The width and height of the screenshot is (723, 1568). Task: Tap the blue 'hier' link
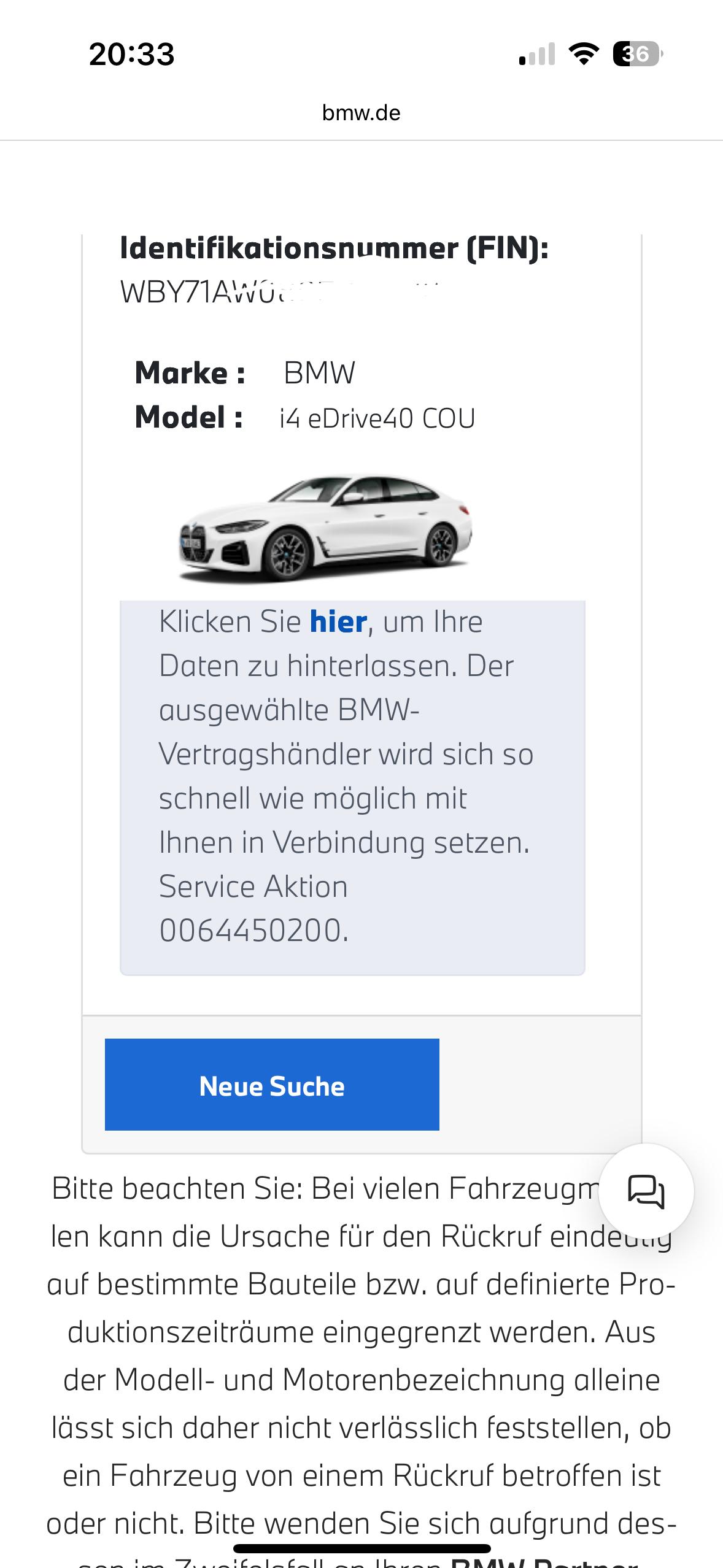(338, 622)
